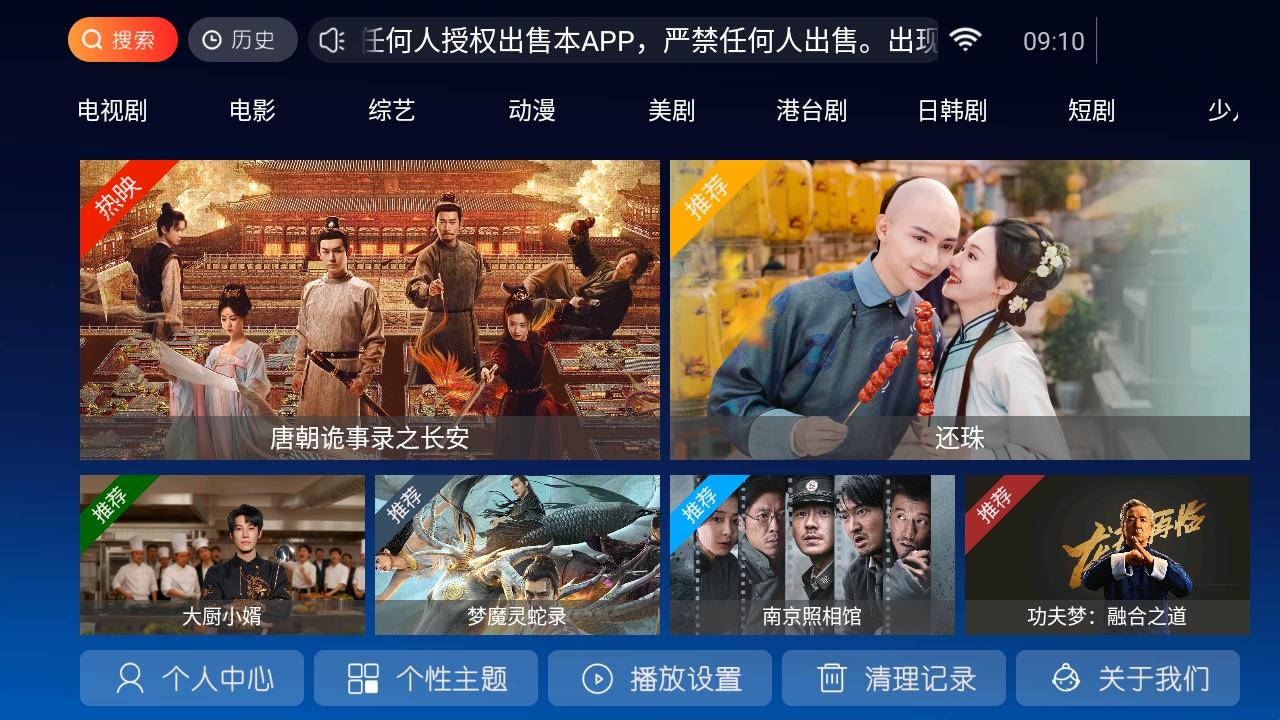The image size is (1280, 720).
Task: Open 播放设置 playback settings
Action: point(660,679)
